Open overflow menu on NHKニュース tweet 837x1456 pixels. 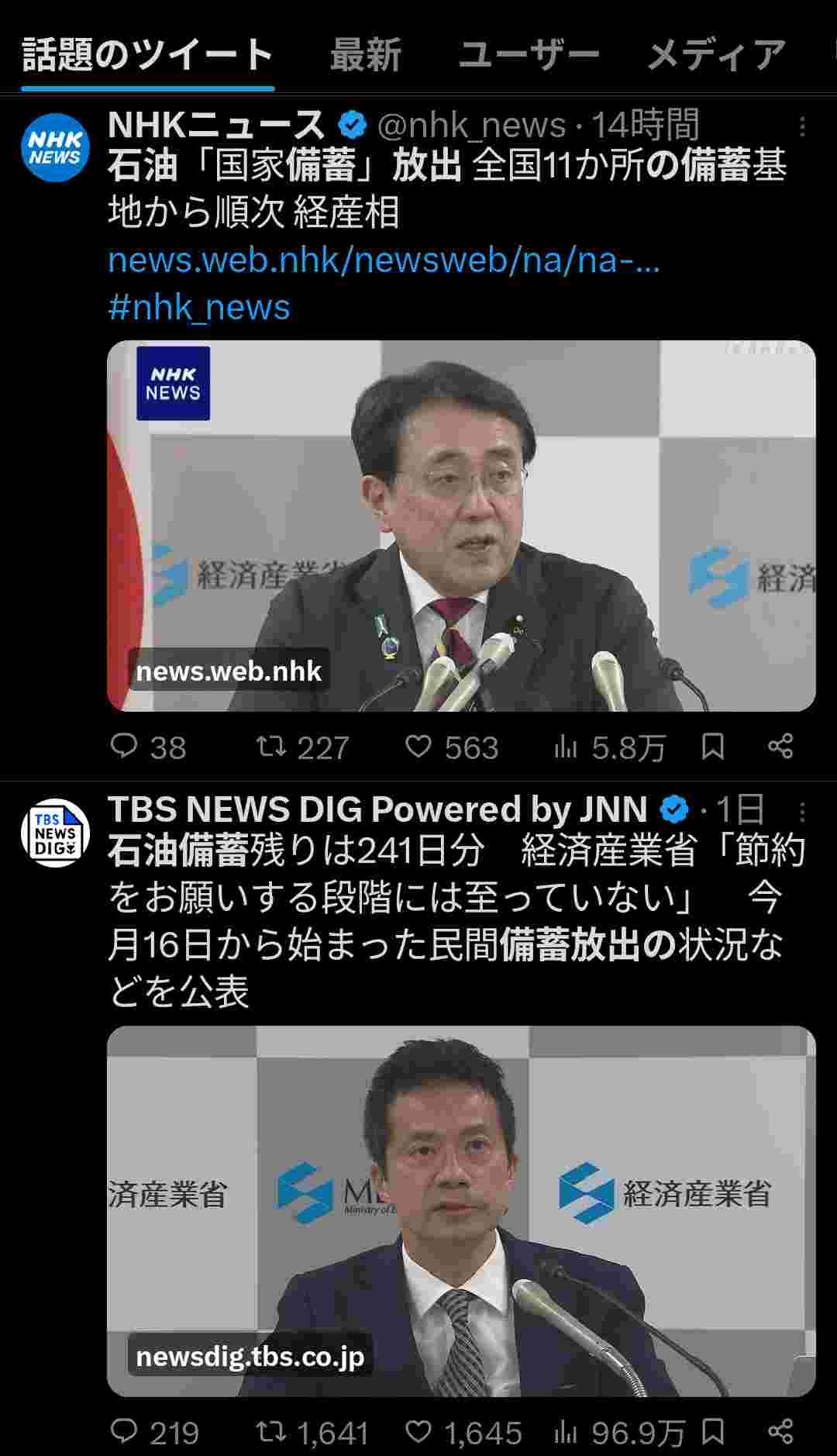(x=802, y=126)
